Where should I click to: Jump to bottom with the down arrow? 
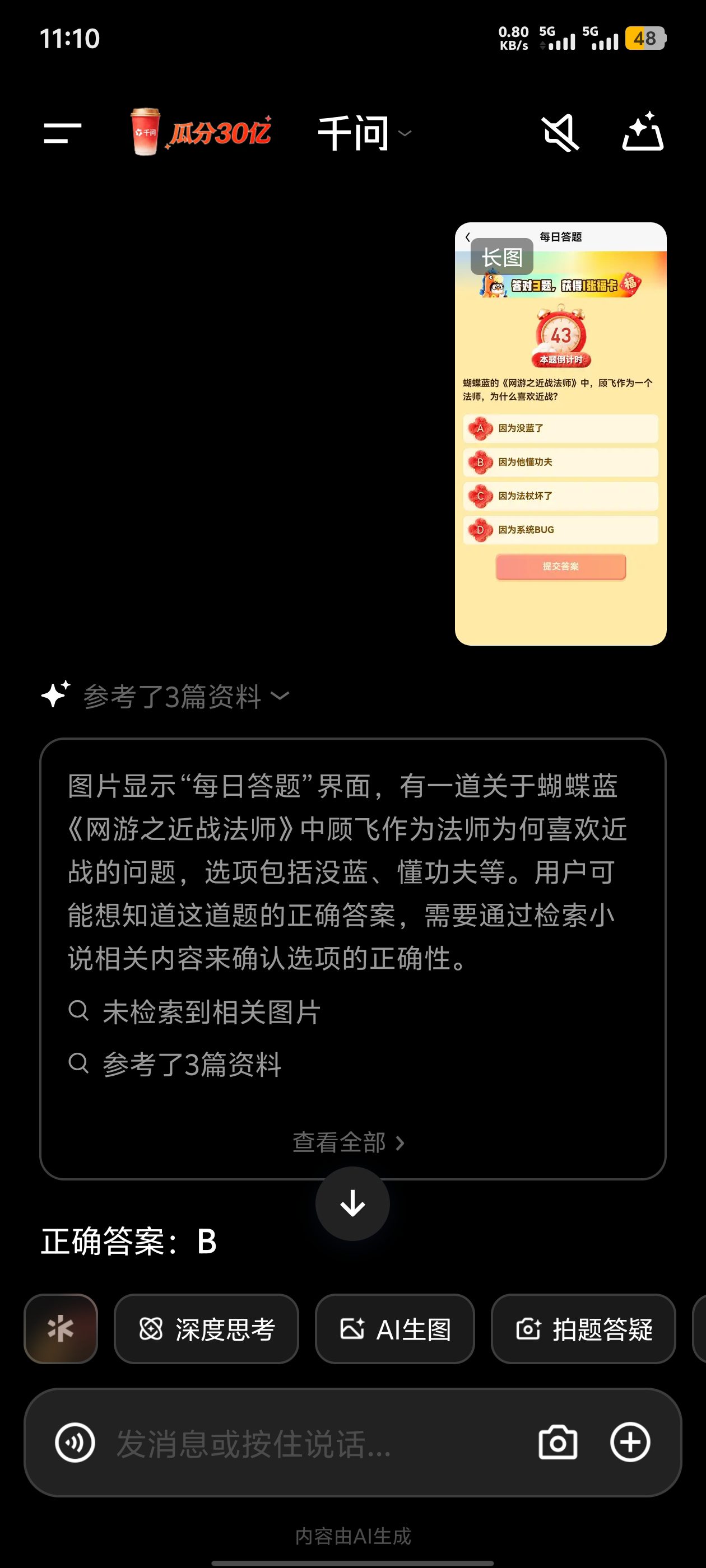pos(352,1203)
